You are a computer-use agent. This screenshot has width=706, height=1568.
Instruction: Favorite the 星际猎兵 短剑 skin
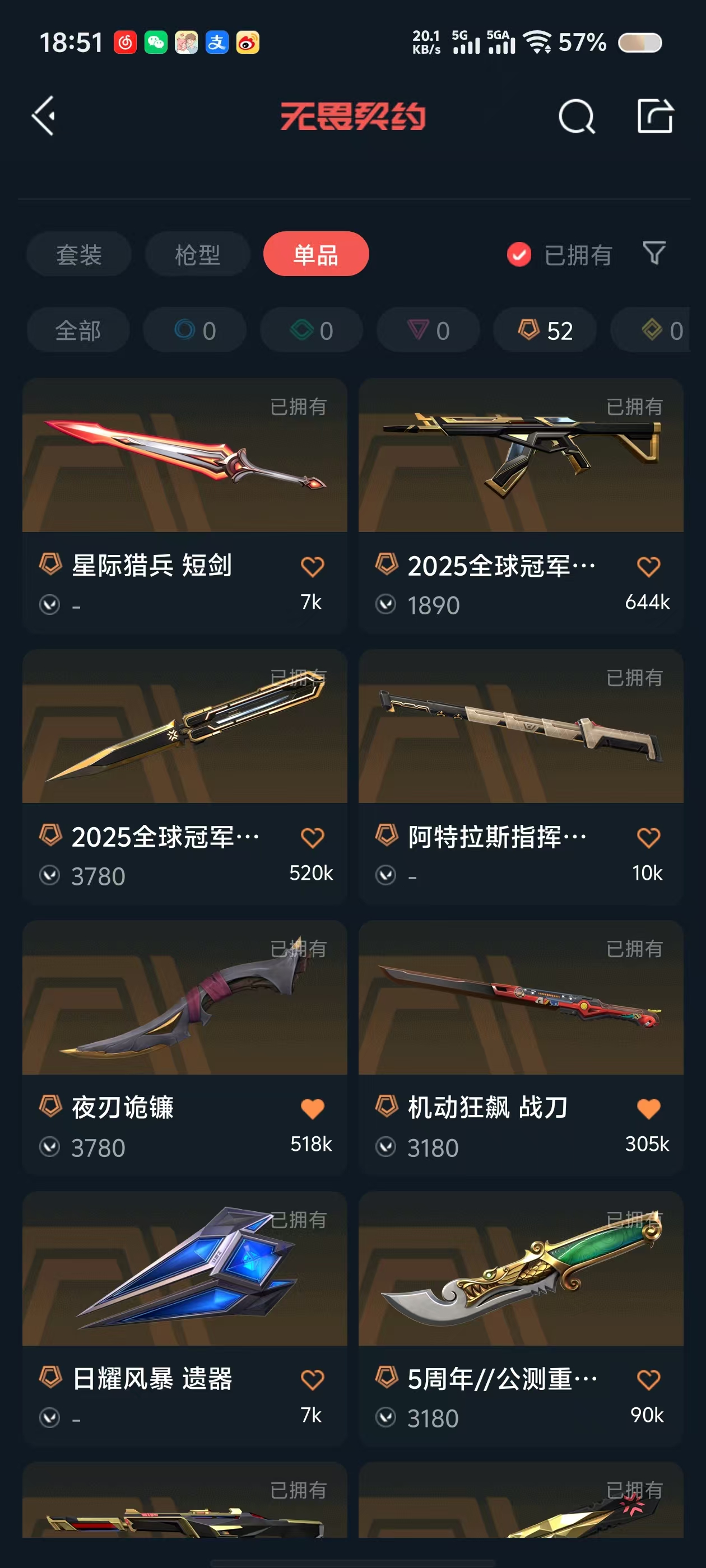click(x=313, y=566)
